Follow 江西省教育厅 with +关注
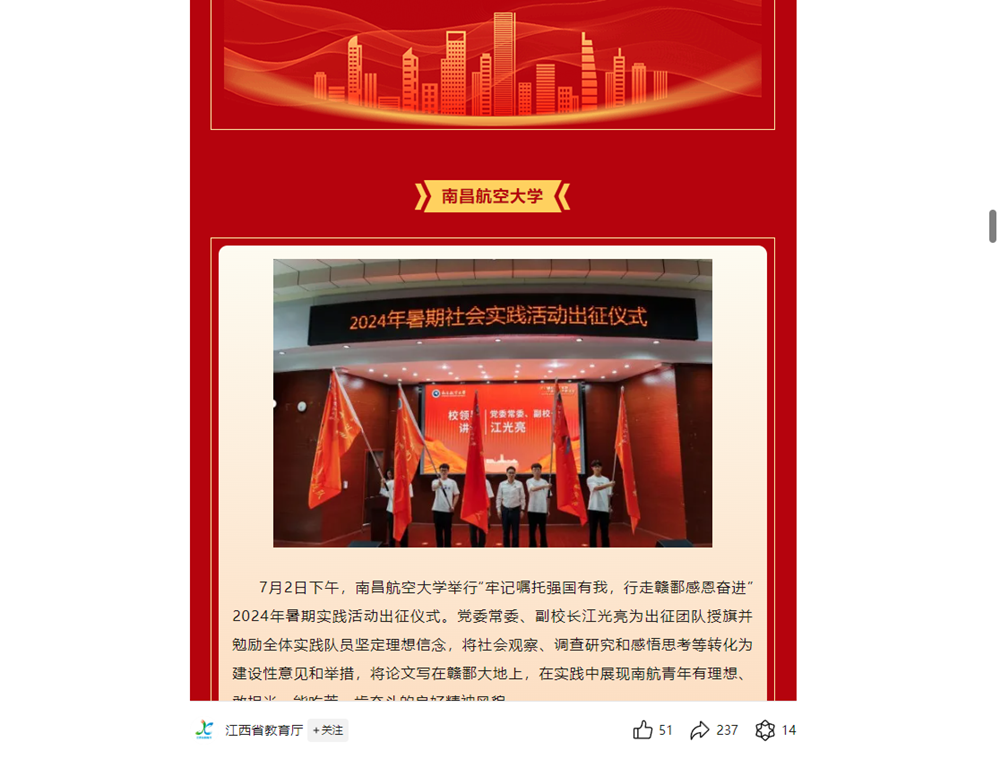The image size is (1000, 759). point(328,730)
